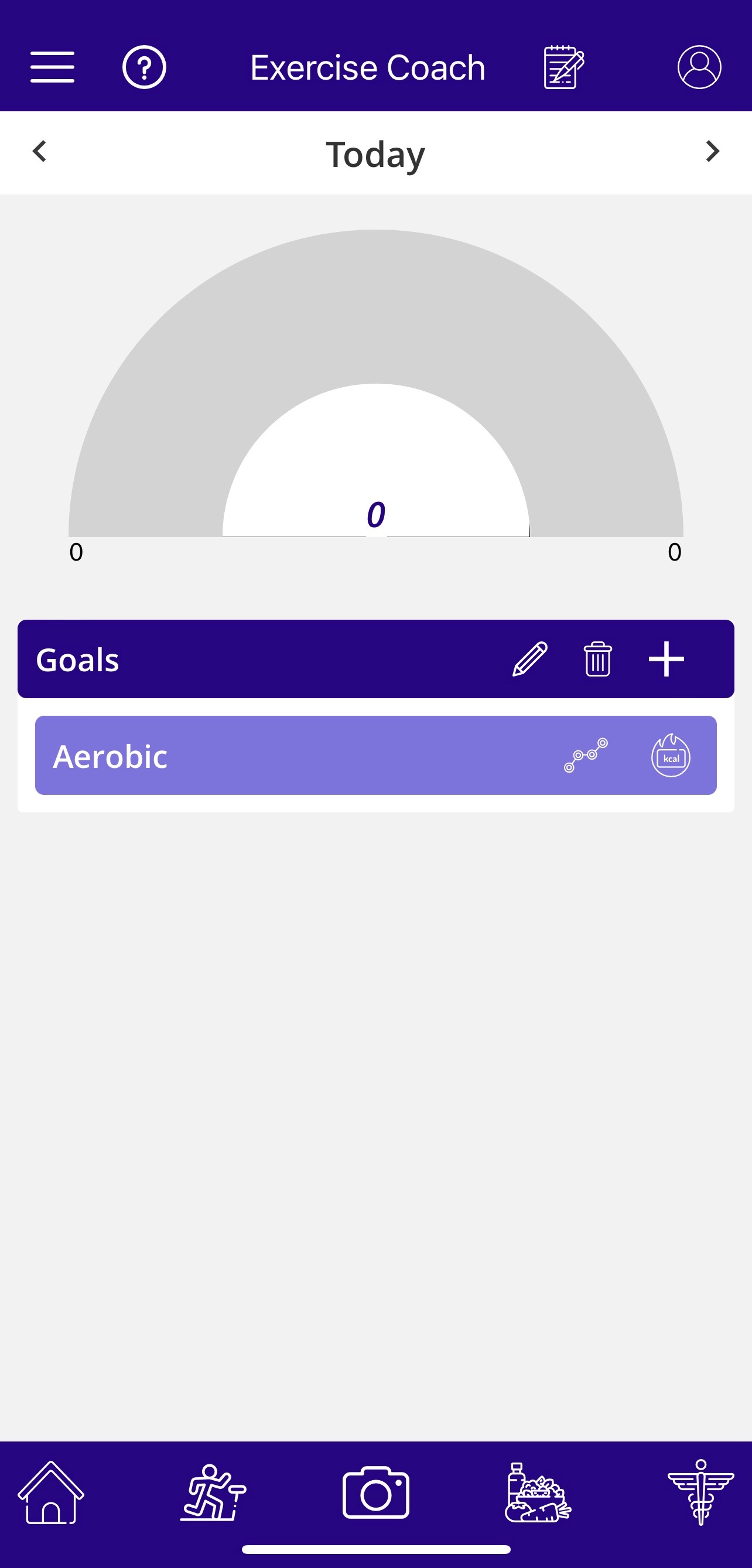Screen dimensions: 752x1568
Task: Edit goals with the pencil icon
Action: (530, 659)
